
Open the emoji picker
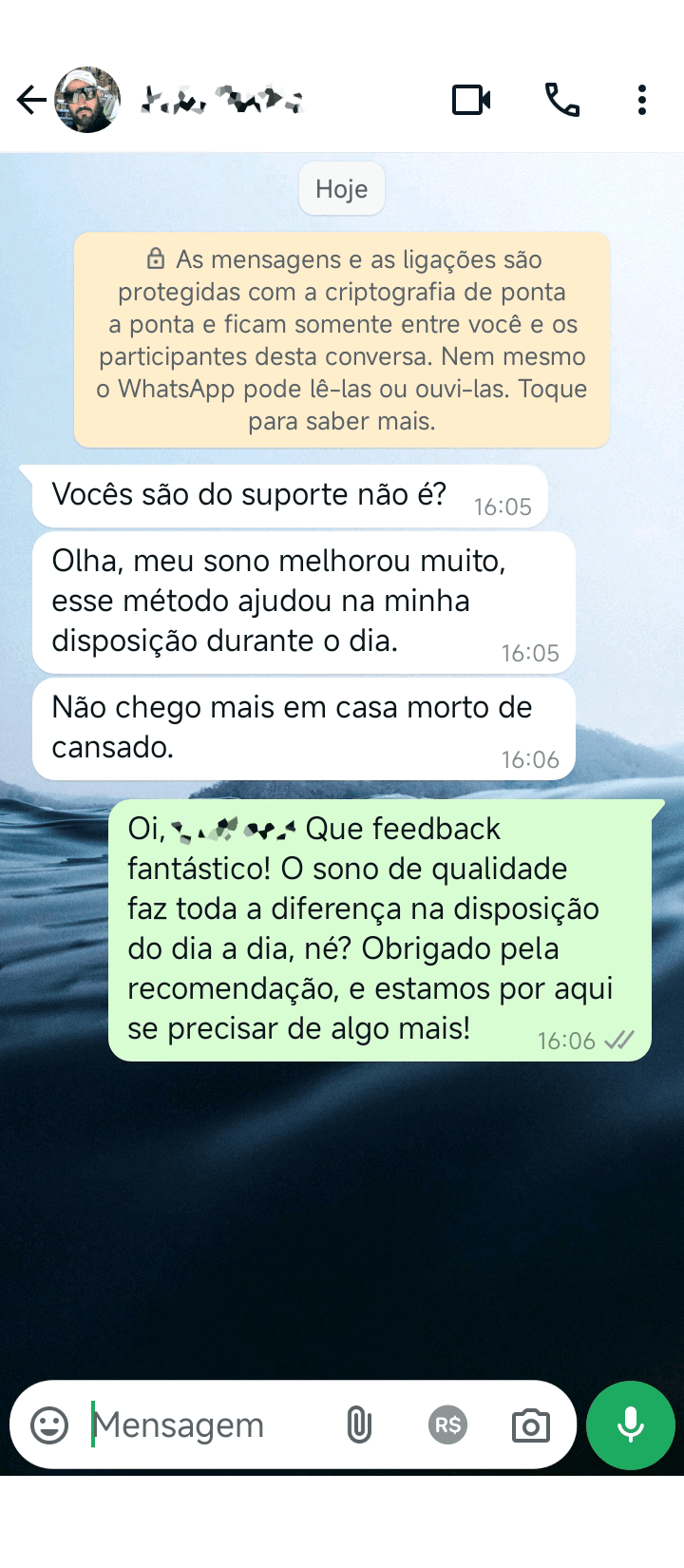click(49, 1425)
